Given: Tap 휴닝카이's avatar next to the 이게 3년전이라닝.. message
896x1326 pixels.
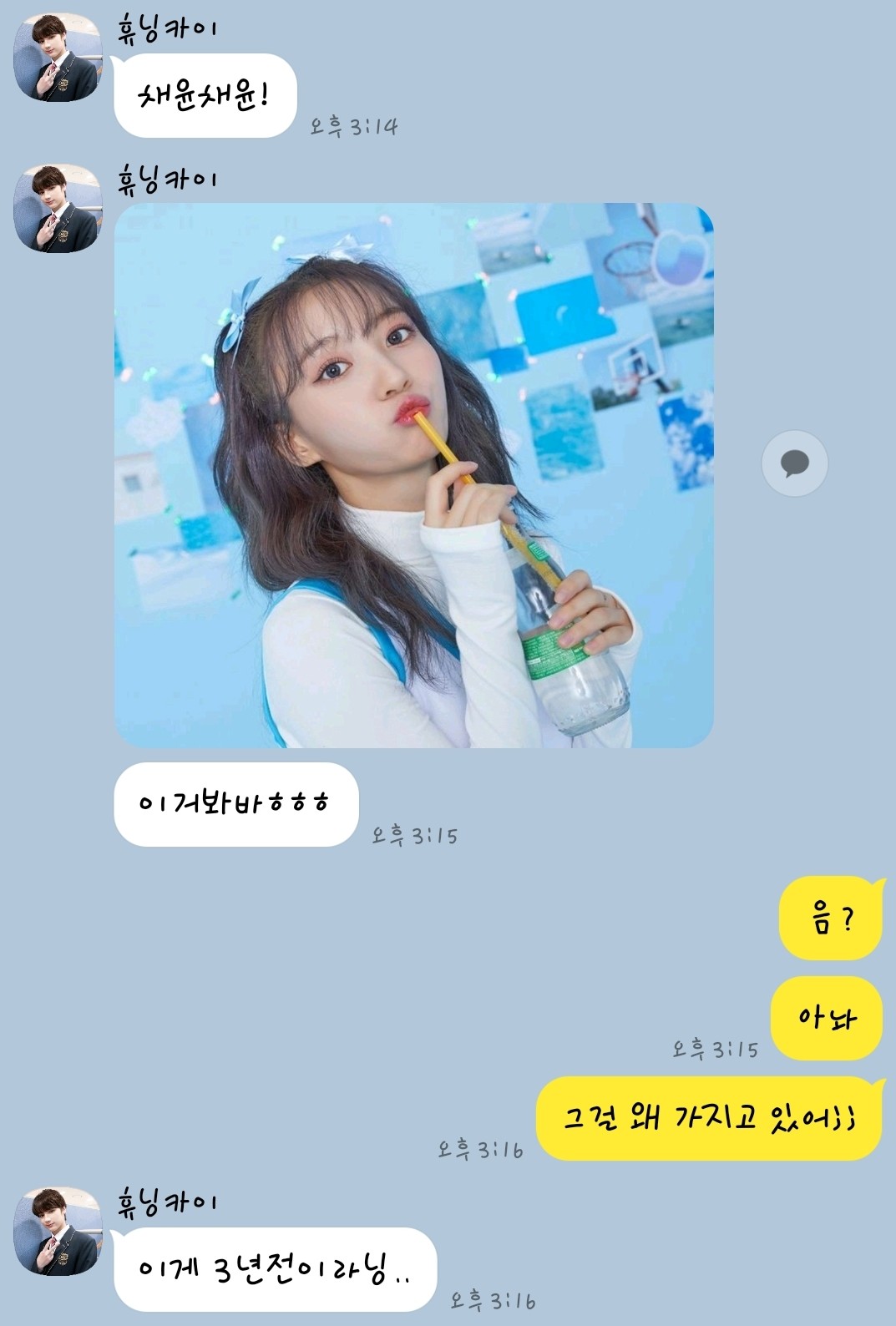Looking at the screenshot, I should point(57,1232).
